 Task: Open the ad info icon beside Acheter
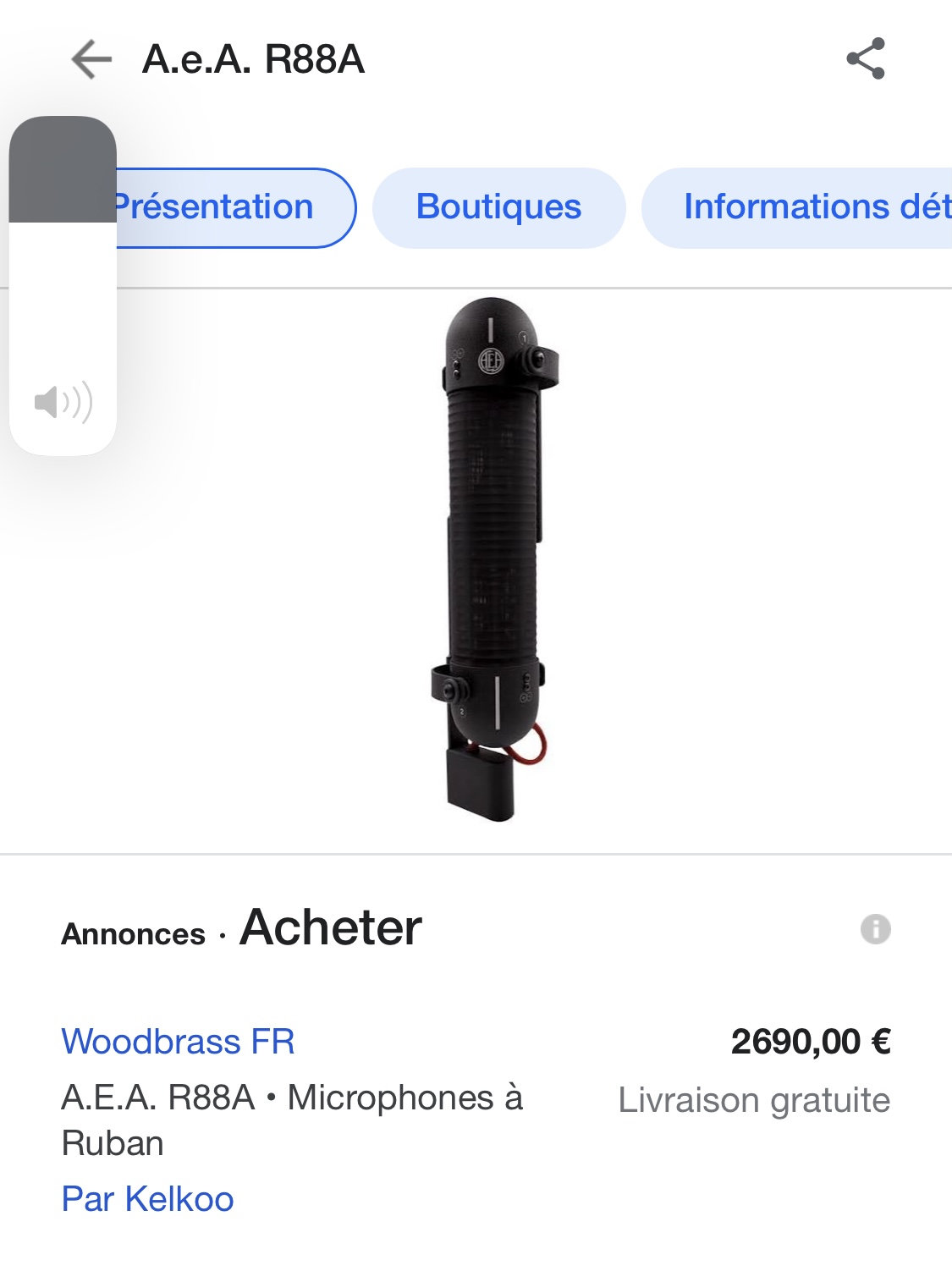pos(875,929)
